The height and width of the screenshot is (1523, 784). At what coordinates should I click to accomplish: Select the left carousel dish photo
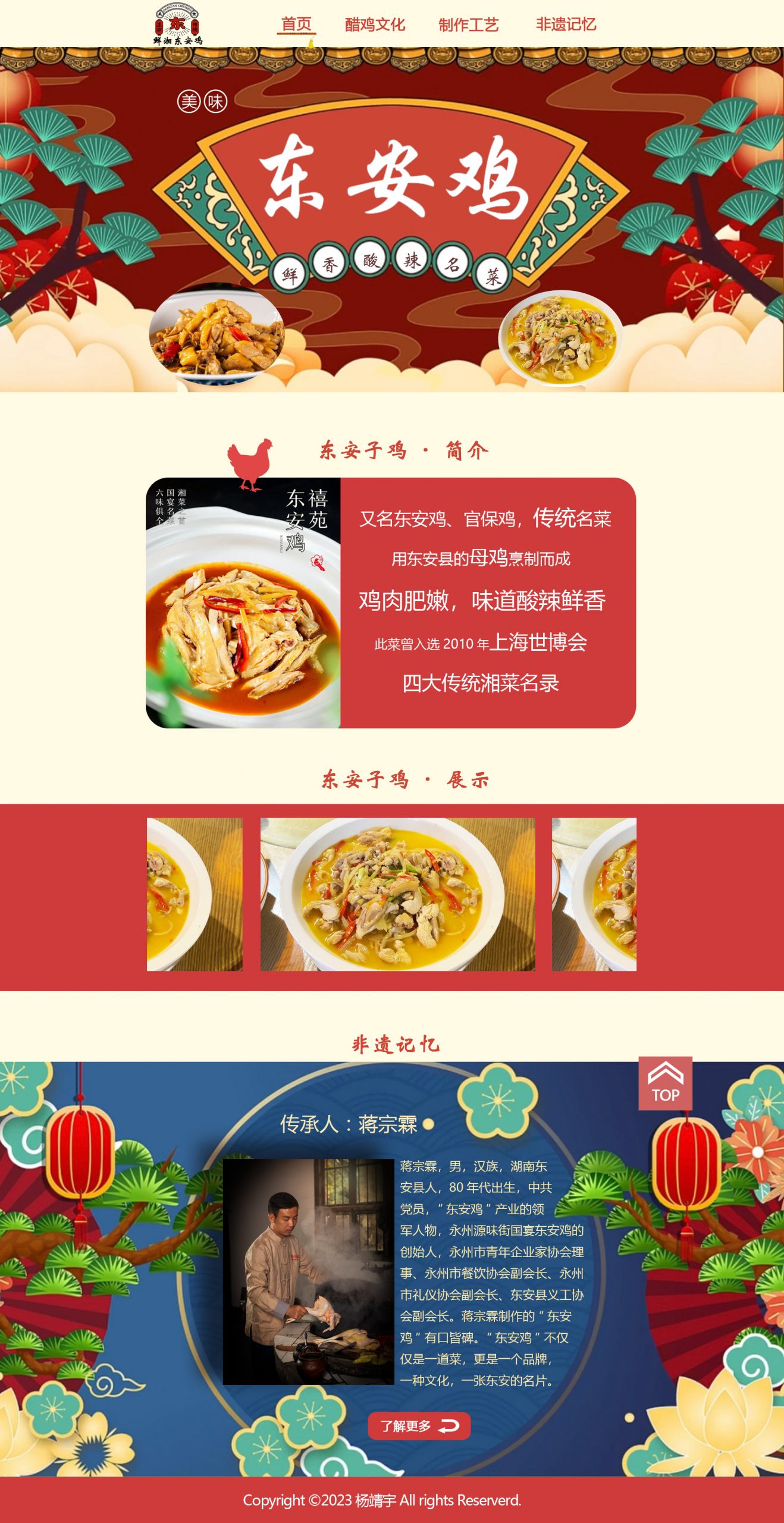195,894
